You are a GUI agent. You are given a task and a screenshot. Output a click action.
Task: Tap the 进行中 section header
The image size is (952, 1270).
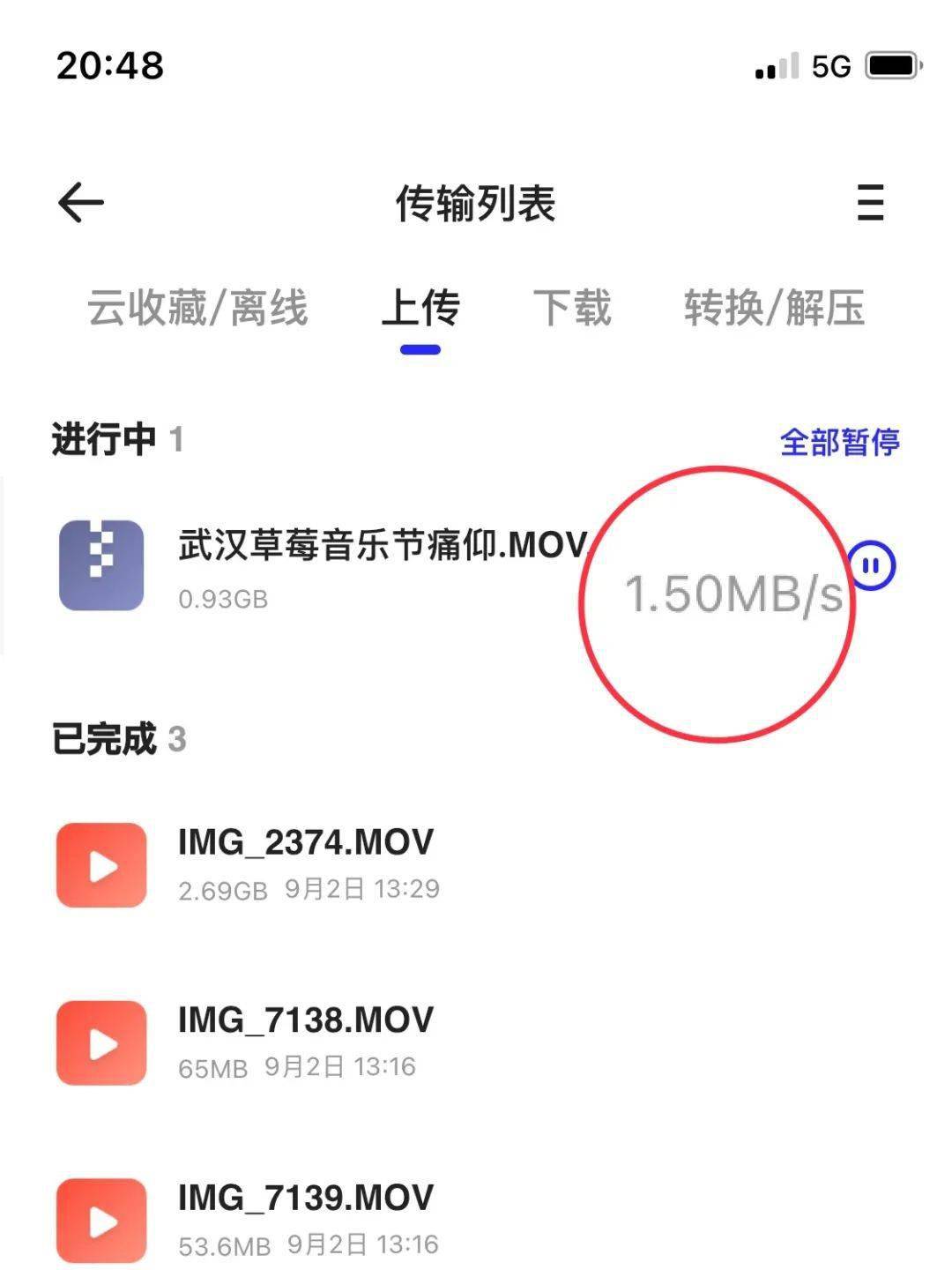tap(106, 437)
